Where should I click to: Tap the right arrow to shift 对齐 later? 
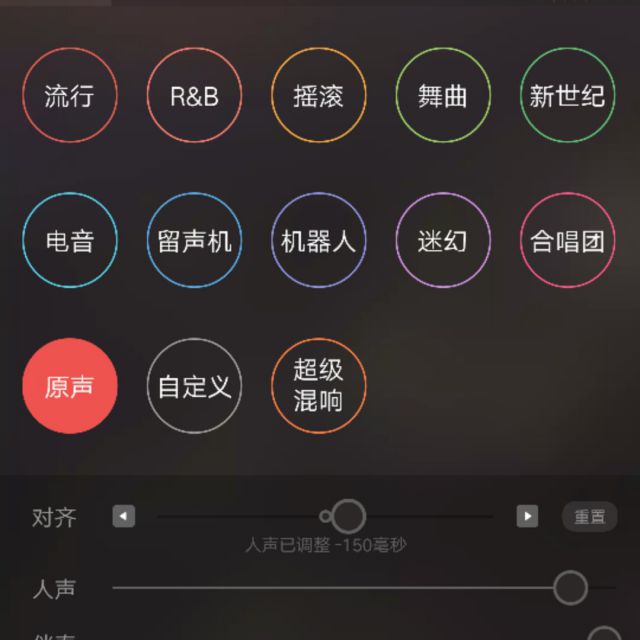point(527,516)
